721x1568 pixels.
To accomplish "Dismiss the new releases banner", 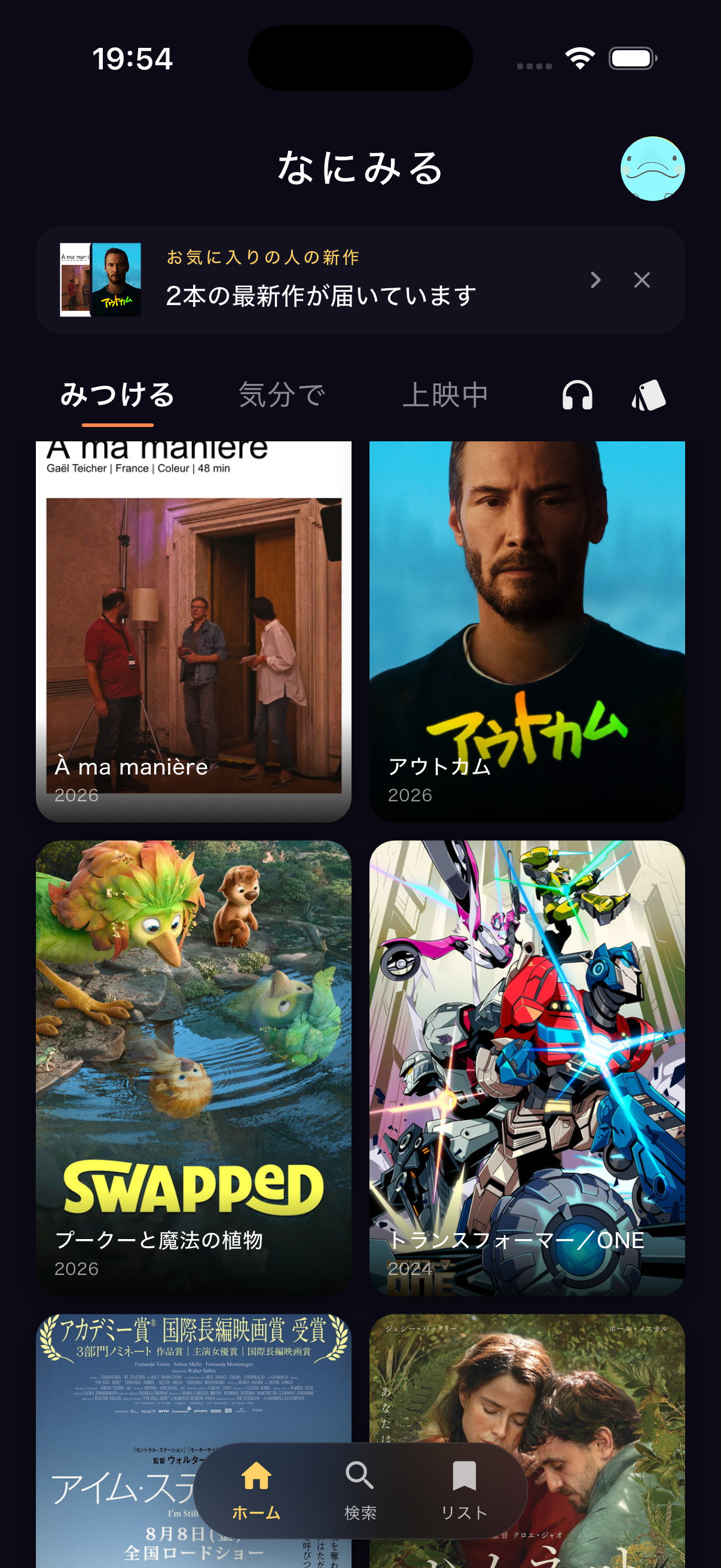I will 642,280.
